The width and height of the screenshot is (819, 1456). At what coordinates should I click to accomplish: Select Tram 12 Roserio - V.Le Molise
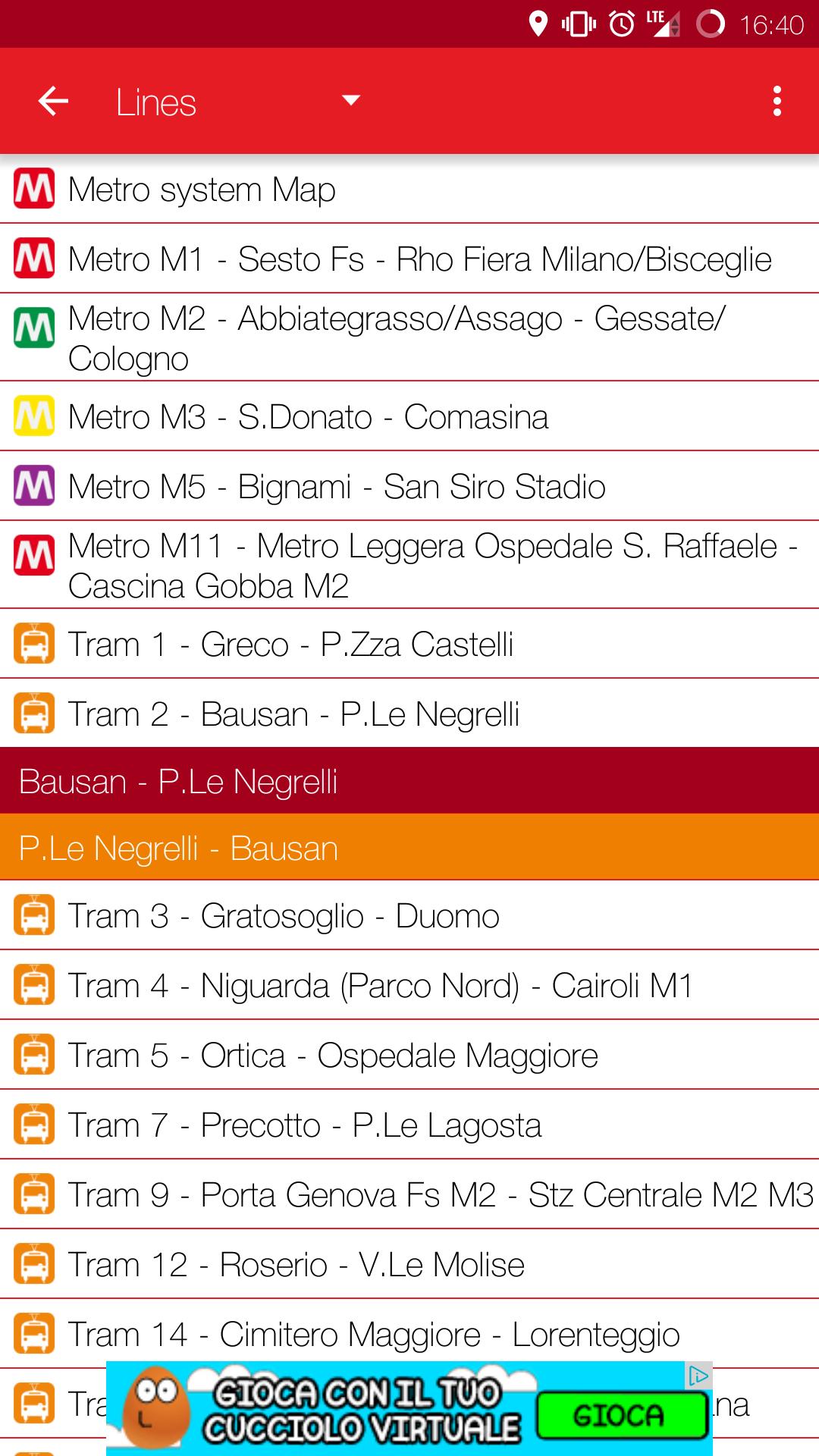click(409, 1265)
